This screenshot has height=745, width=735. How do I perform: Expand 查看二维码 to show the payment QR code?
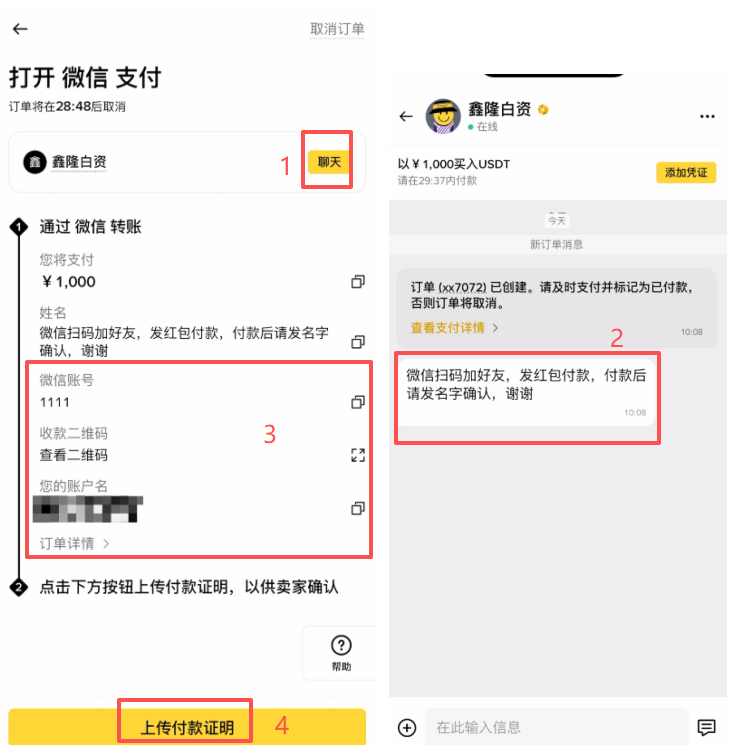[x=358, y=455]
